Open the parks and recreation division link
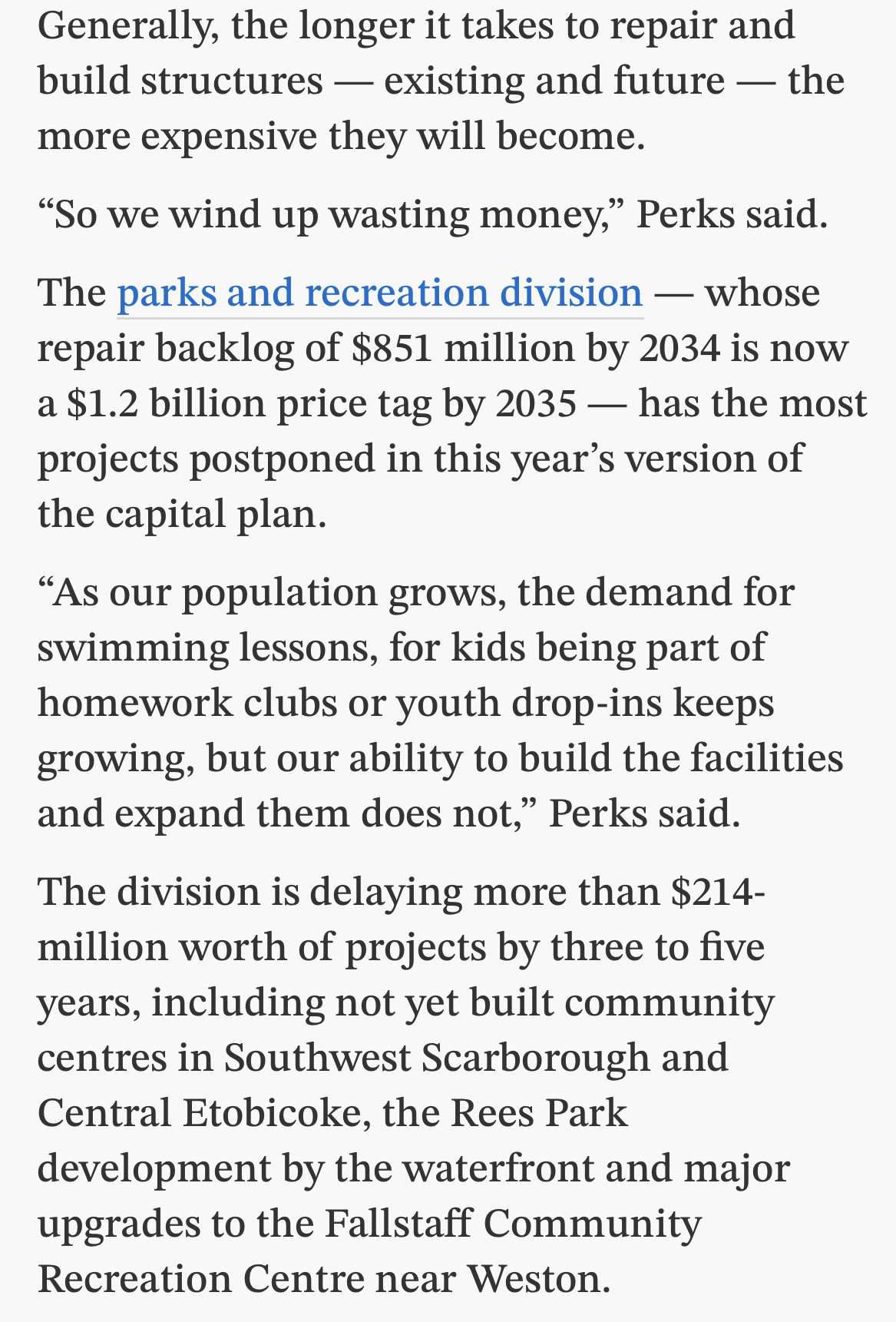This screenshot has width=896, height=1322. pyautogui.click(x=379, y=293)
